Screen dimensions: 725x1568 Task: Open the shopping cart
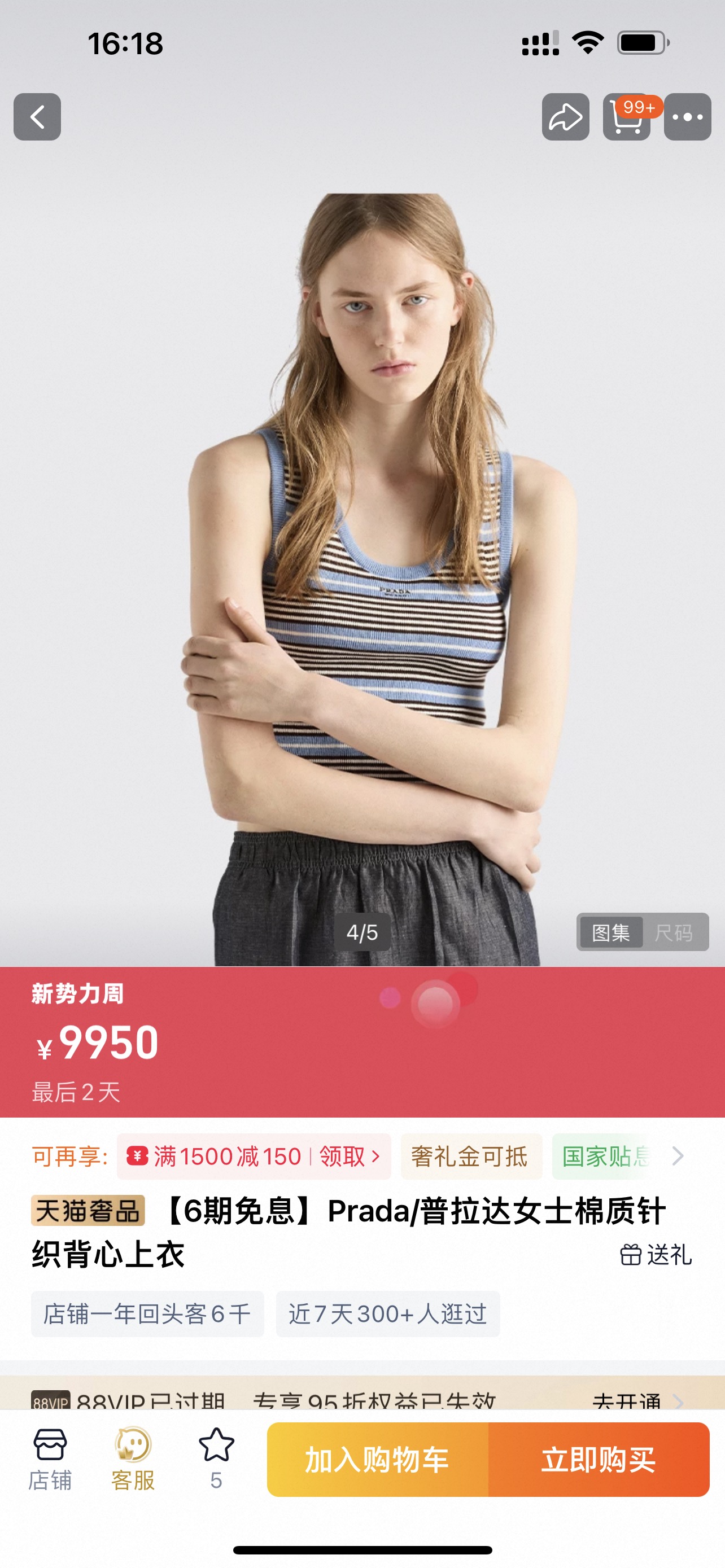coord(626,117)
